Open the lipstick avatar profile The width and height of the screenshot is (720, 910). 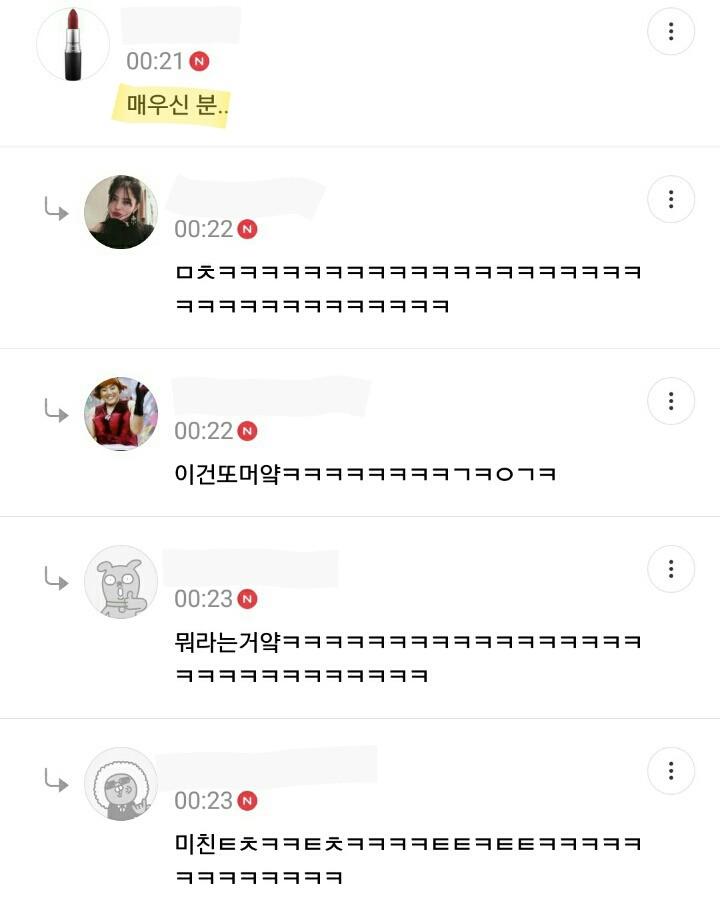click(73, 45)
